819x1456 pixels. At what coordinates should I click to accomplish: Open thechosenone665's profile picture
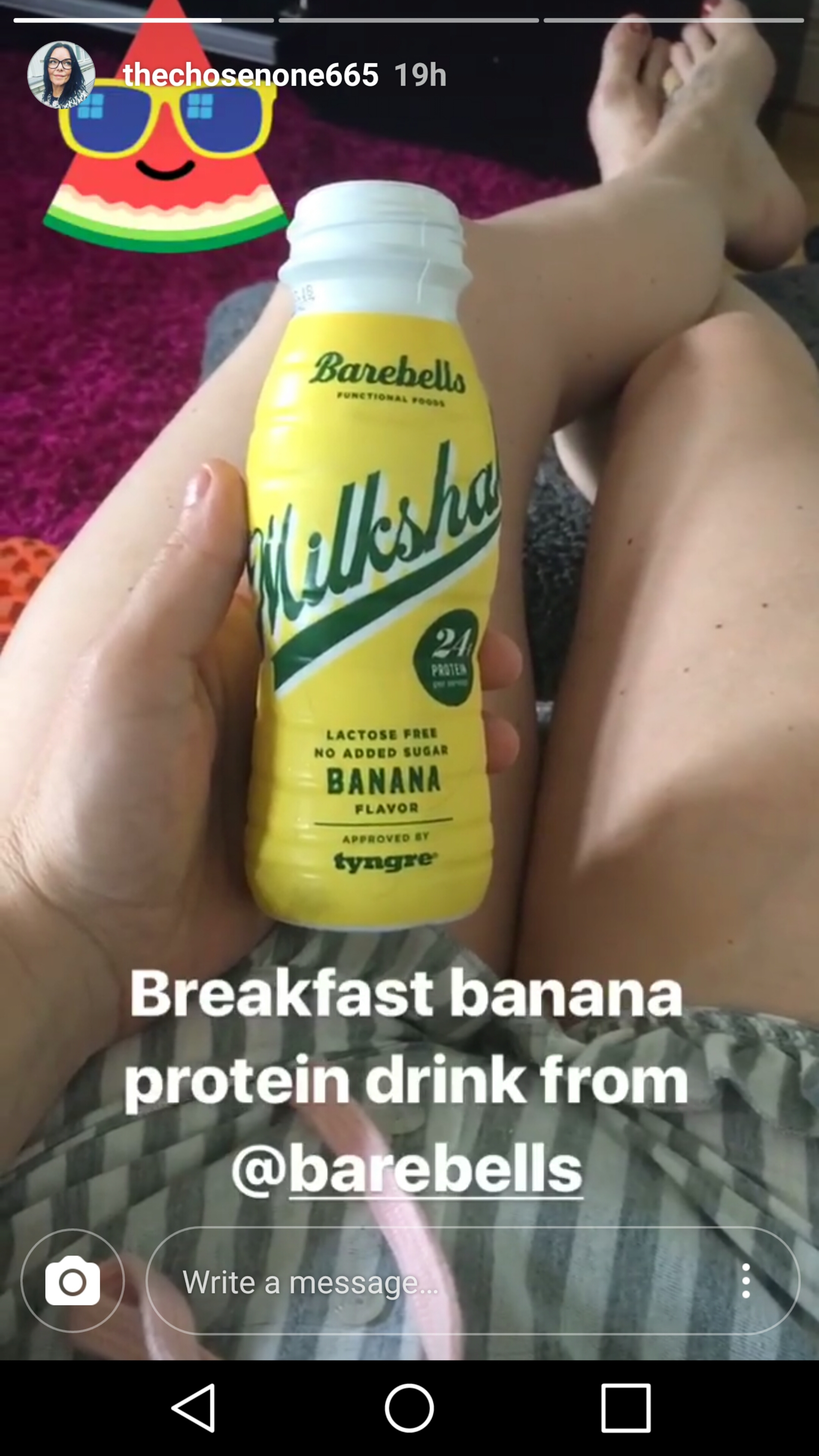[x=61, y=75]
